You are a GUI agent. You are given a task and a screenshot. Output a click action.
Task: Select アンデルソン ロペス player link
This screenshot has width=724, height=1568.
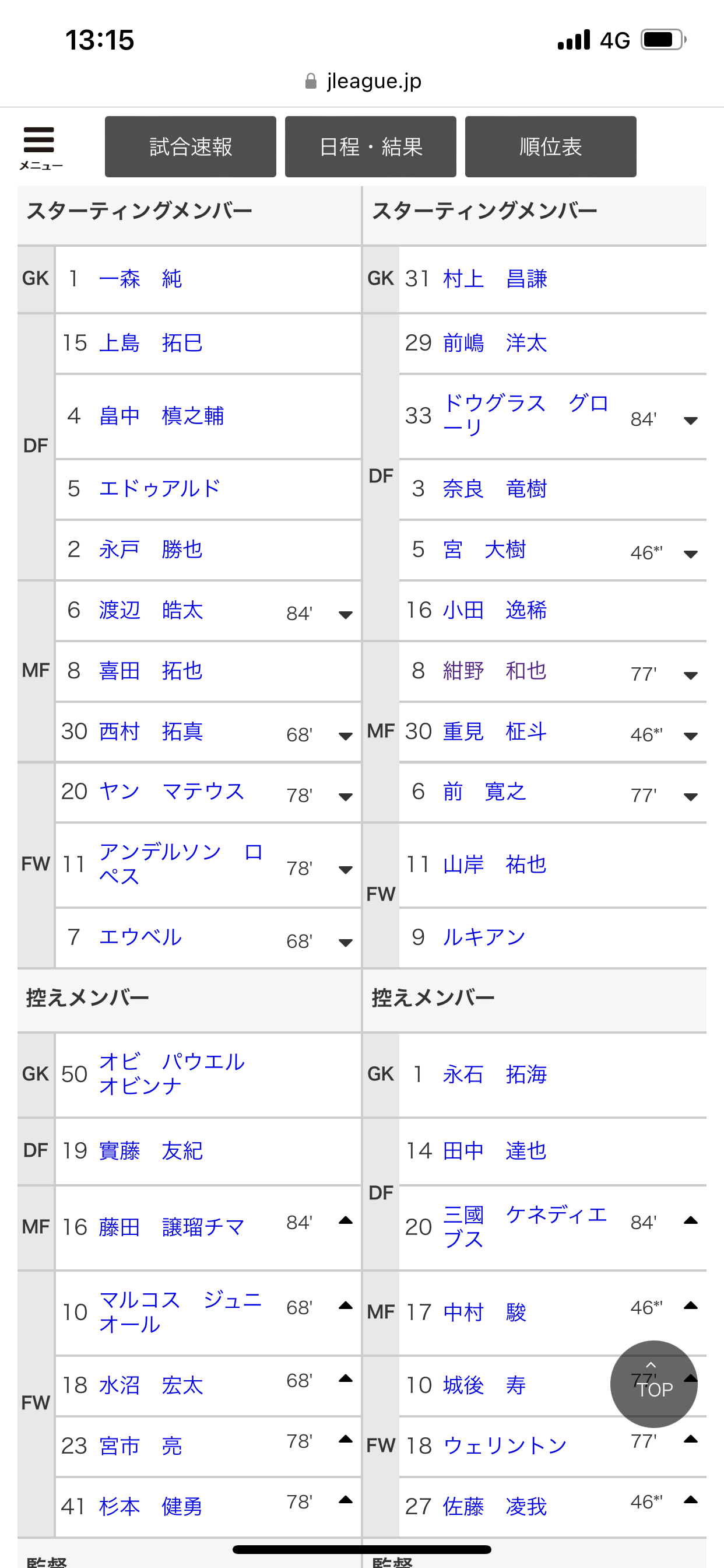pos(181,864)
